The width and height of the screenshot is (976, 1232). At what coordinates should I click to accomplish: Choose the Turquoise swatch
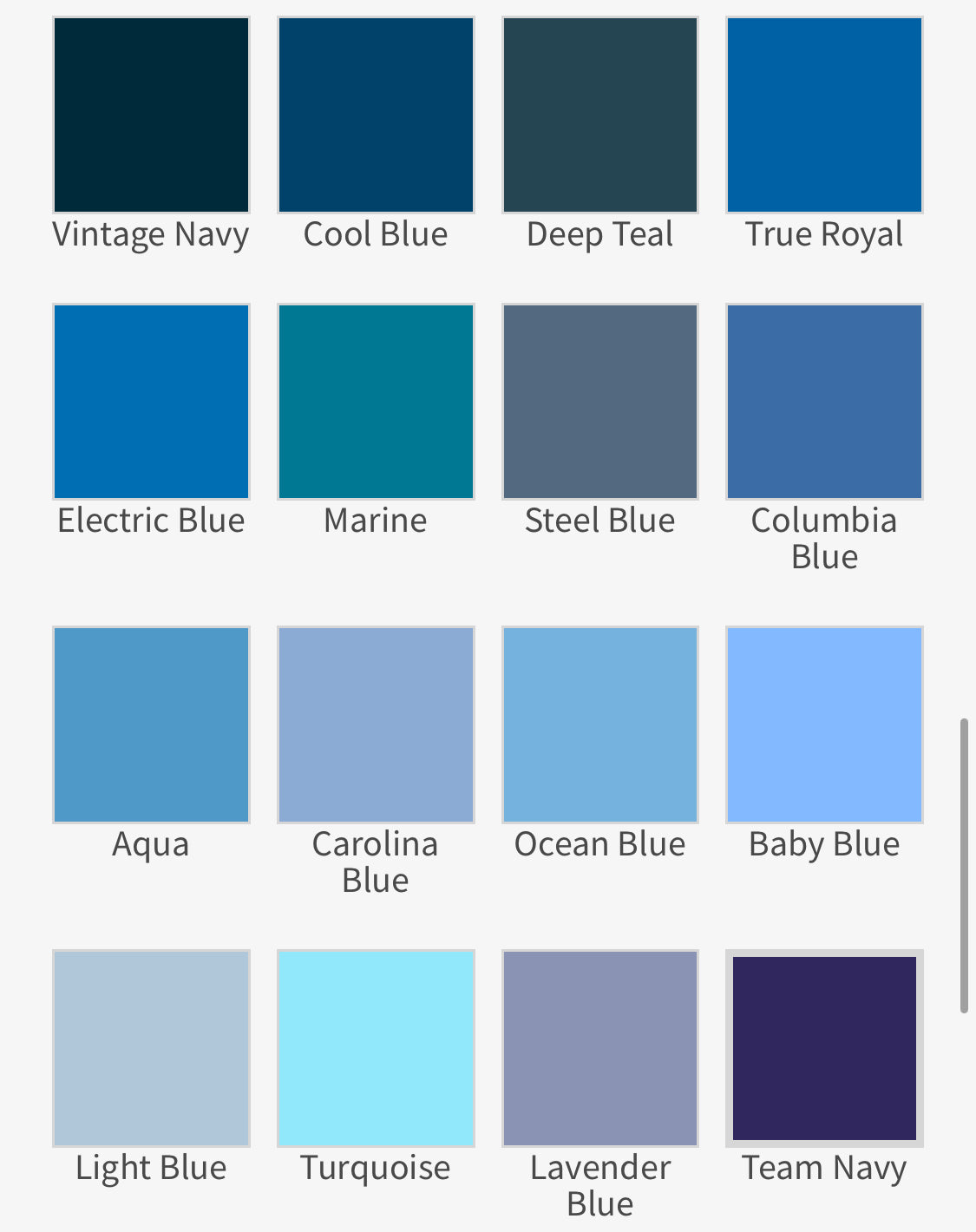(x=376, y=1048)
